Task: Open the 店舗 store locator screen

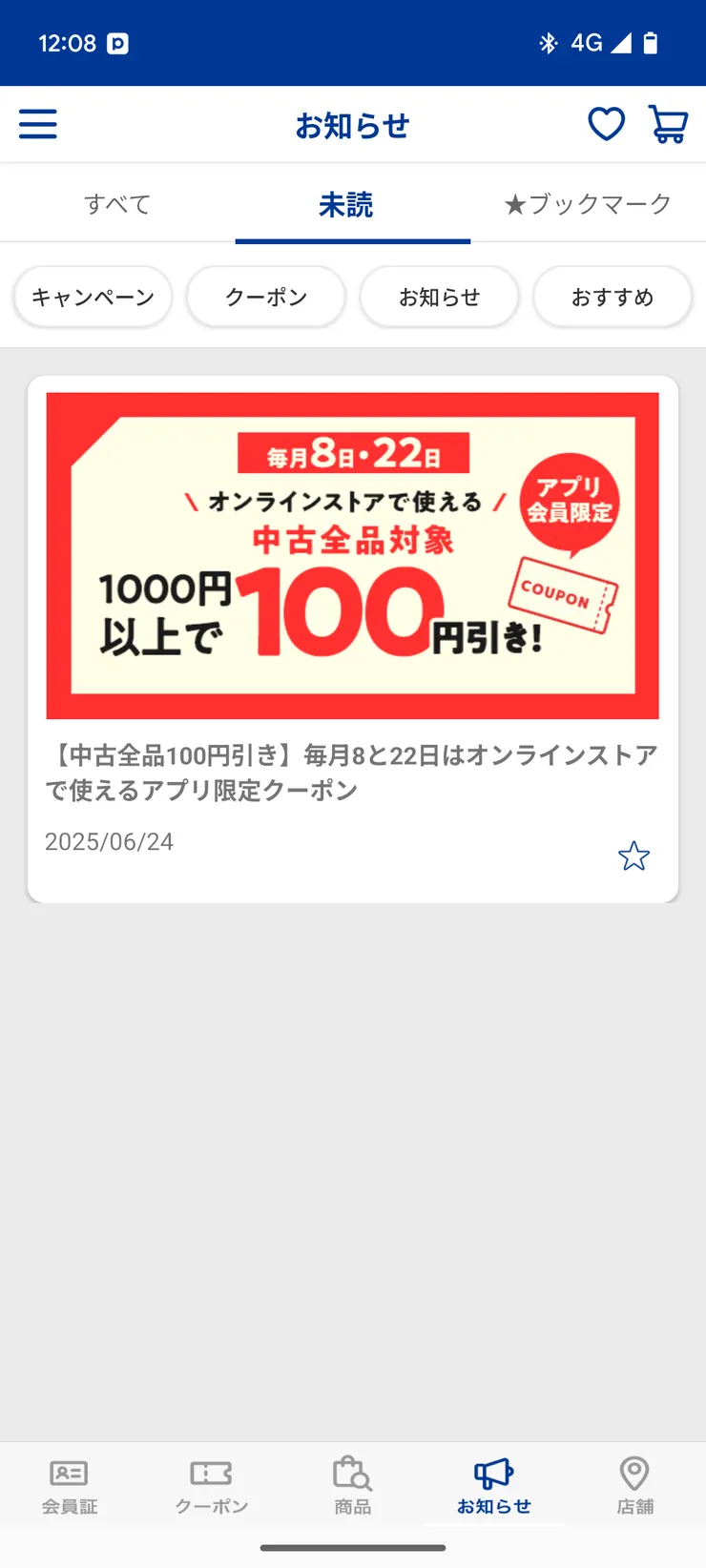Action: point(634,1486)
